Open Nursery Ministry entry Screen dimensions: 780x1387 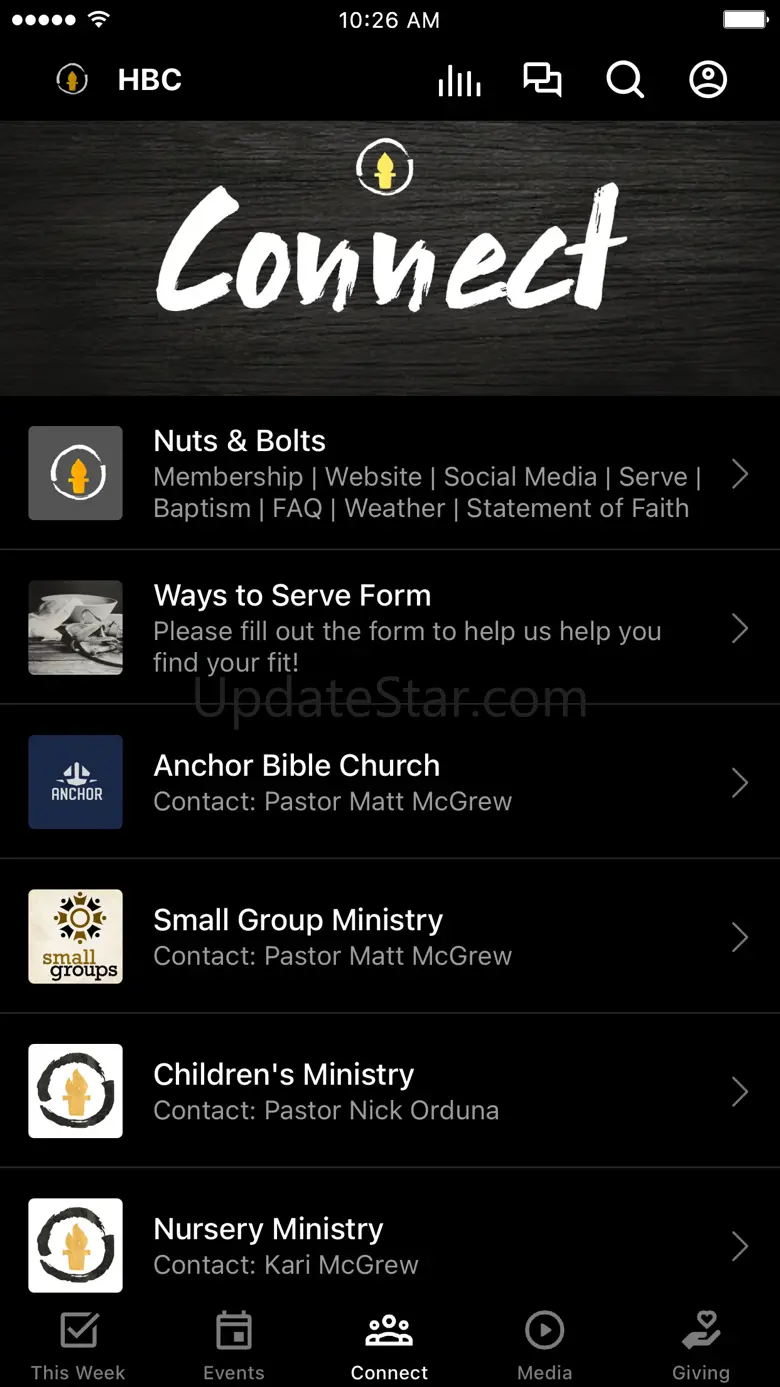pos(390,1245)
